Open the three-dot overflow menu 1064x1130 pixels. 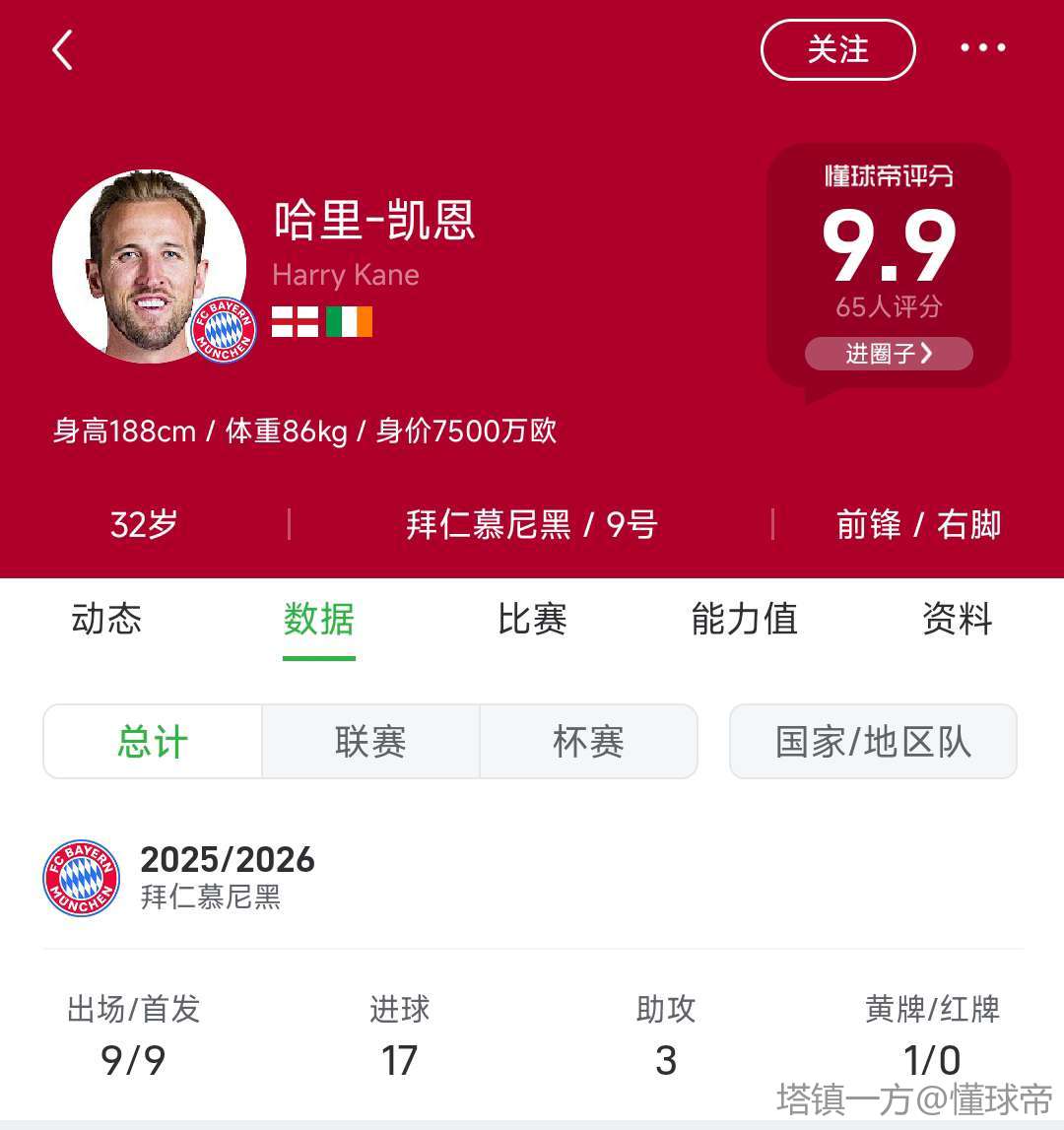[x=982, y=48]
